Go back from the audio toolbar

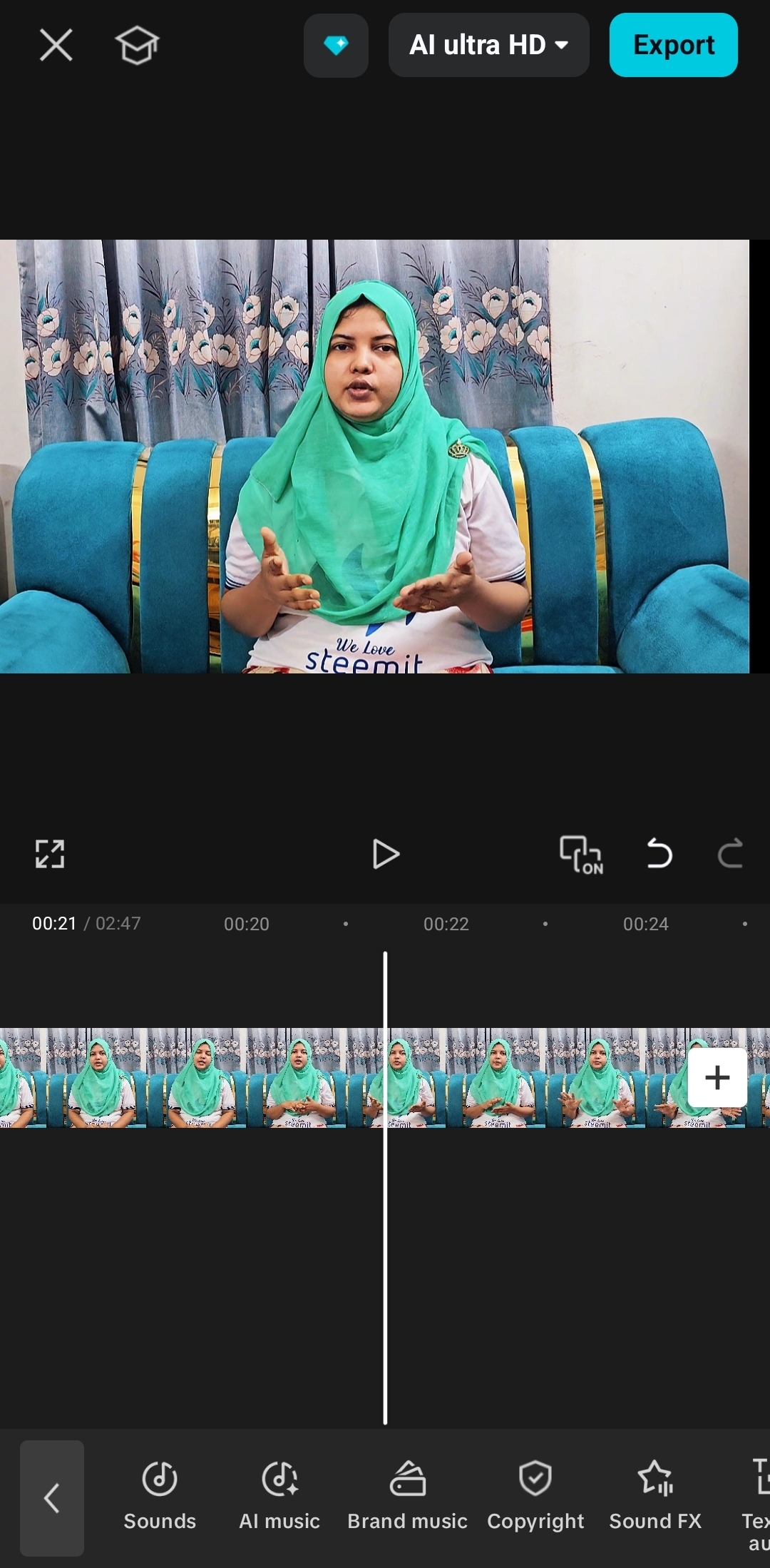pos(52,1498)
